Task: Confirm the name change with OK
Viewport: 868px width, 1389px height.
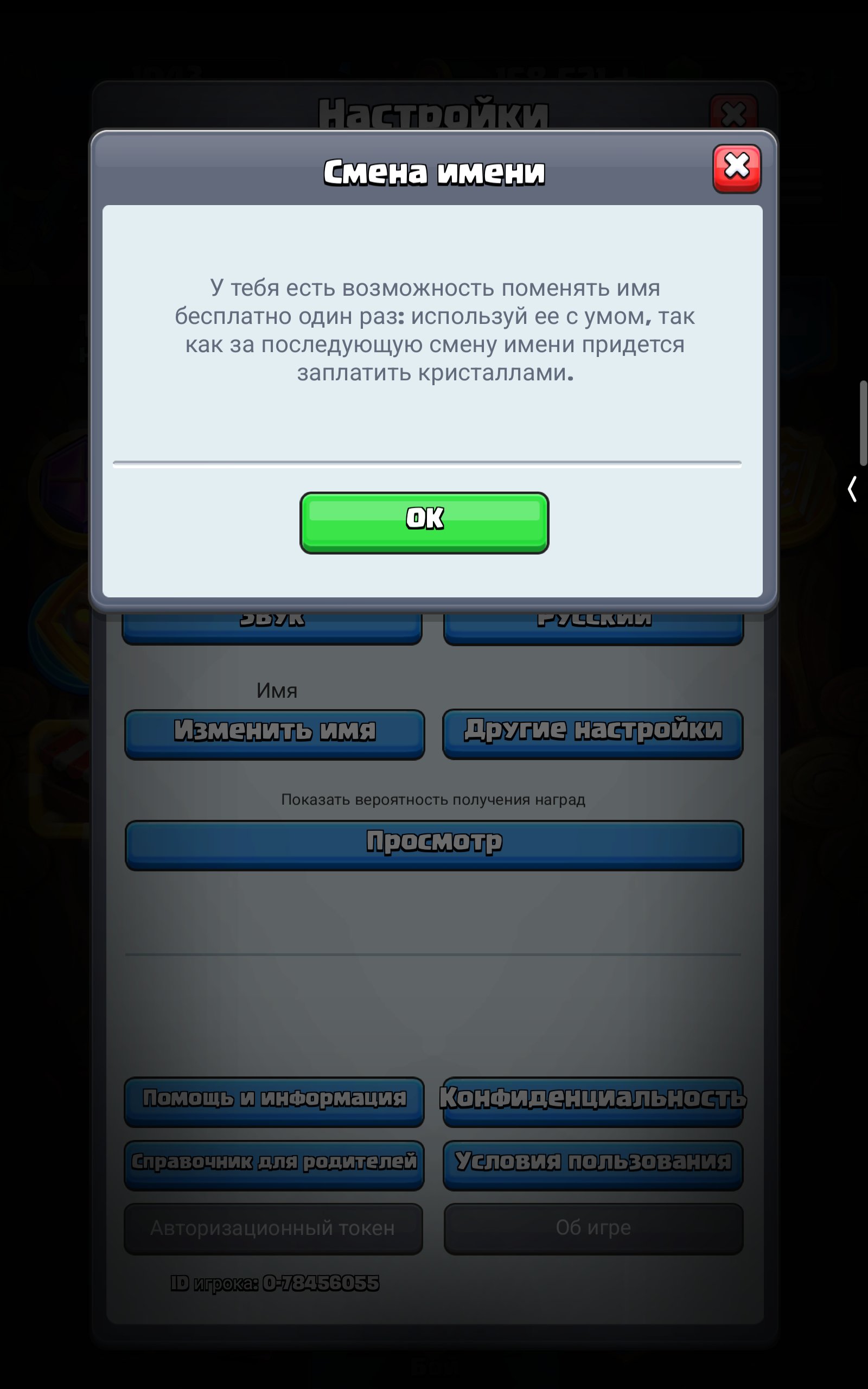Action: (424, 523)
